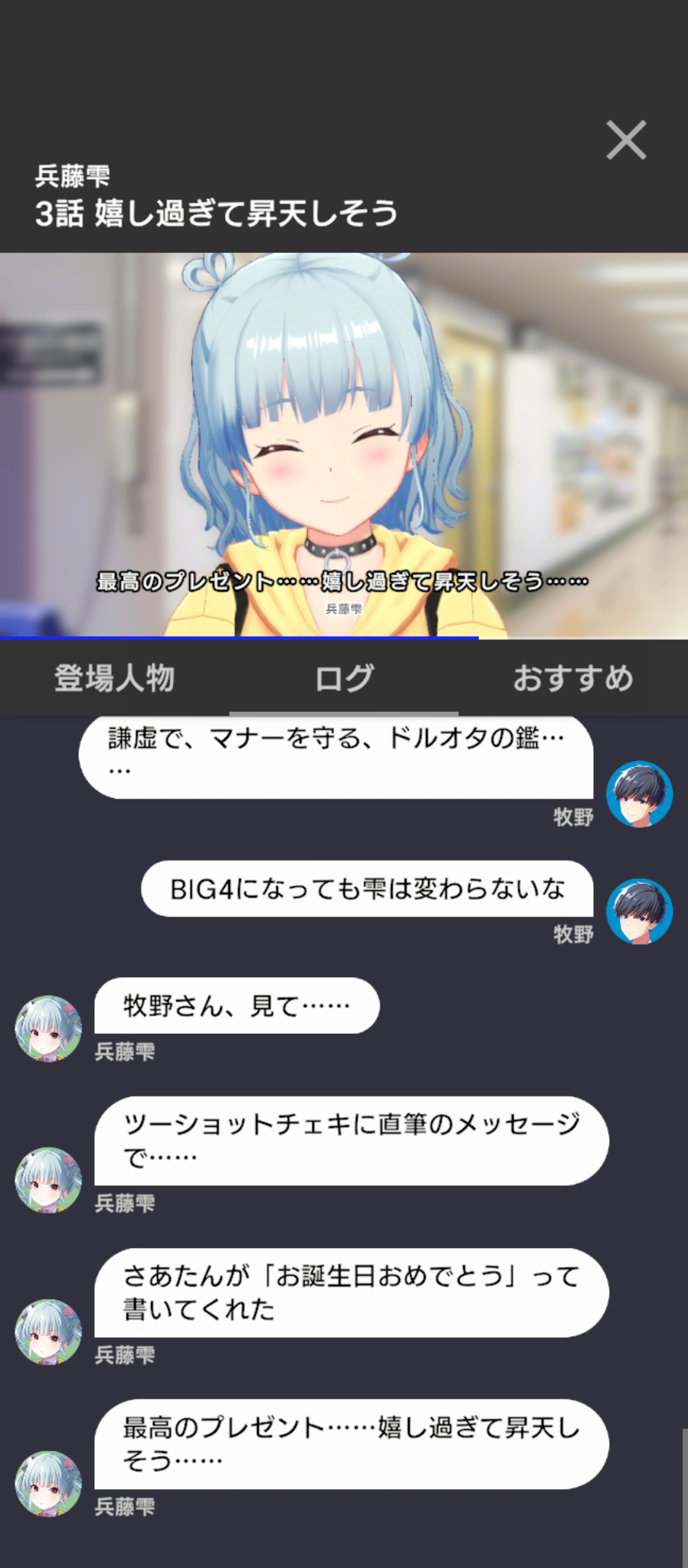Replay log line 最高のプレゼント……嬉し過ぎて昇天しそう……
688x1568 pixels.
[x=351, y=1444]
